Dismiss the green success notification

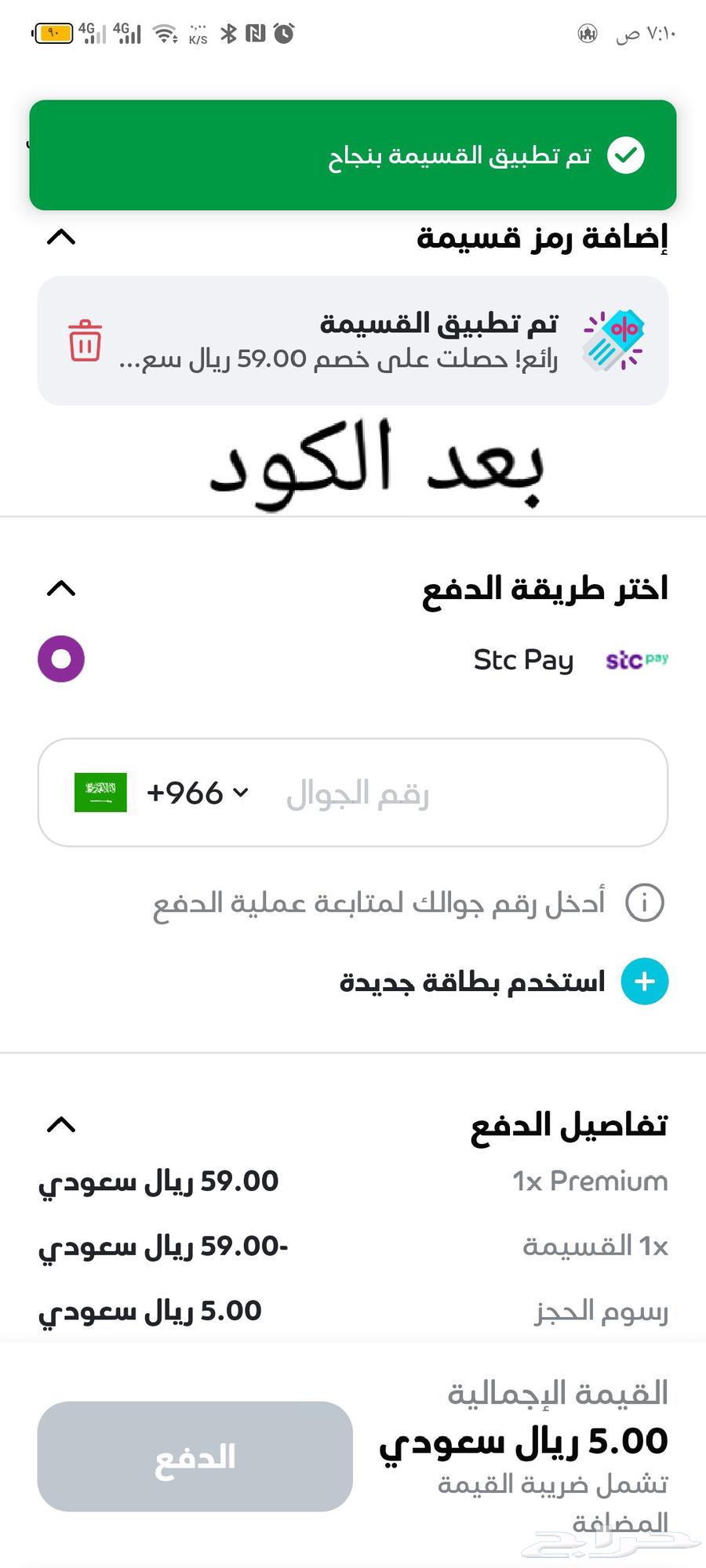point(353,154)
